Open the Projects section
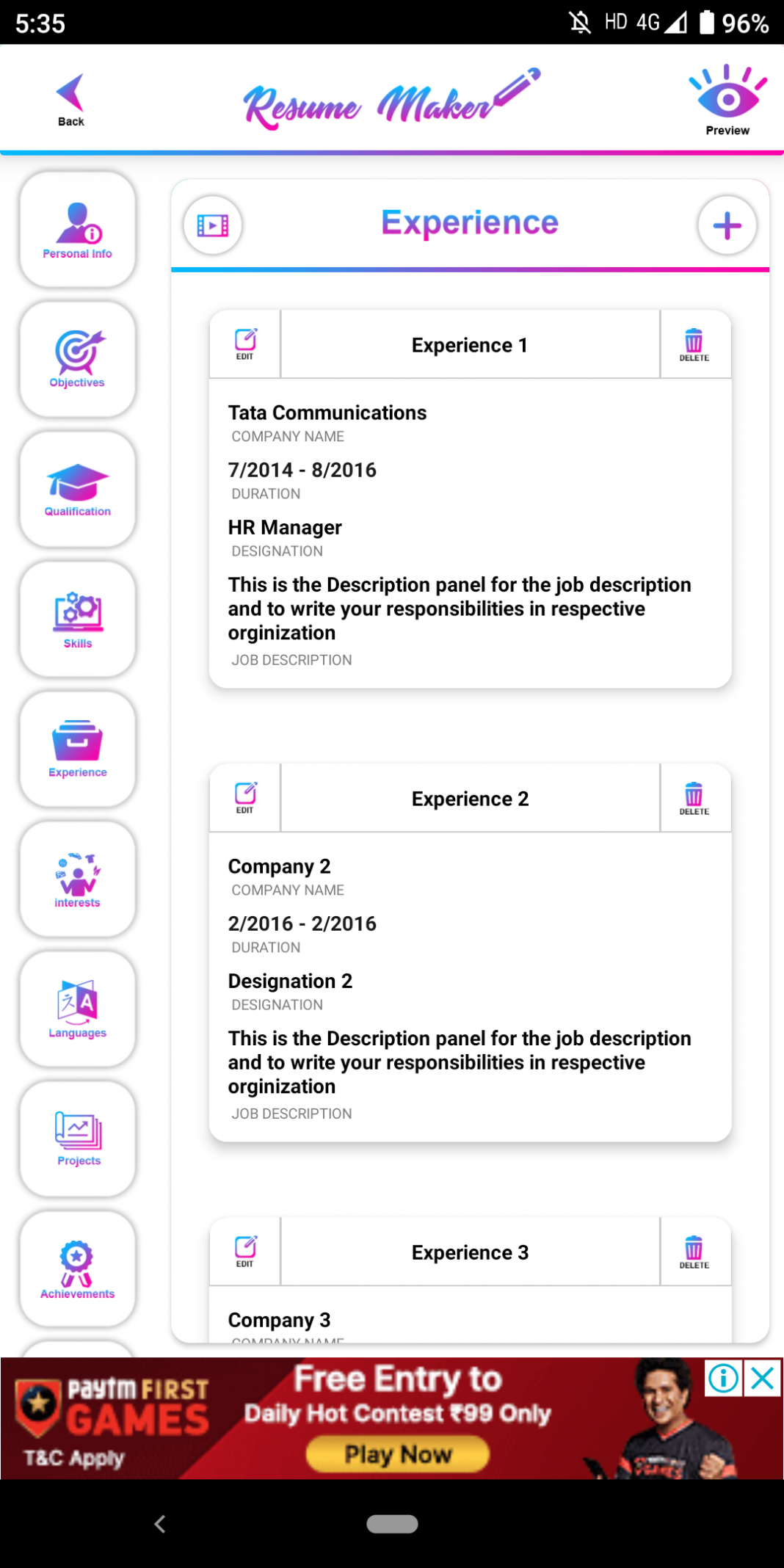This screenshot has width=784, height=1568. 76,1134
